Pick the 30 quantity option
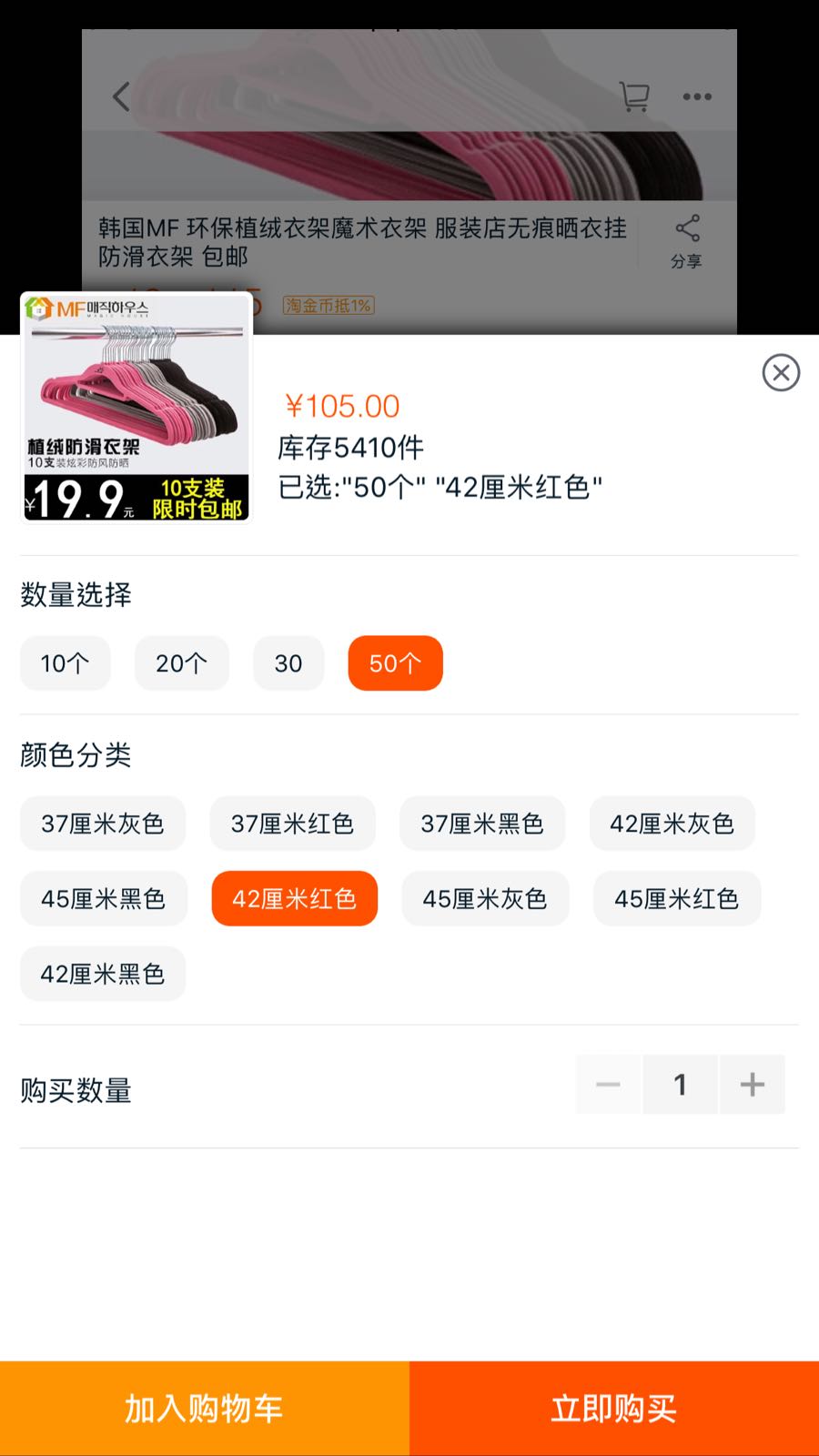Screen dimensions: 819x1456 click(288, 663)
